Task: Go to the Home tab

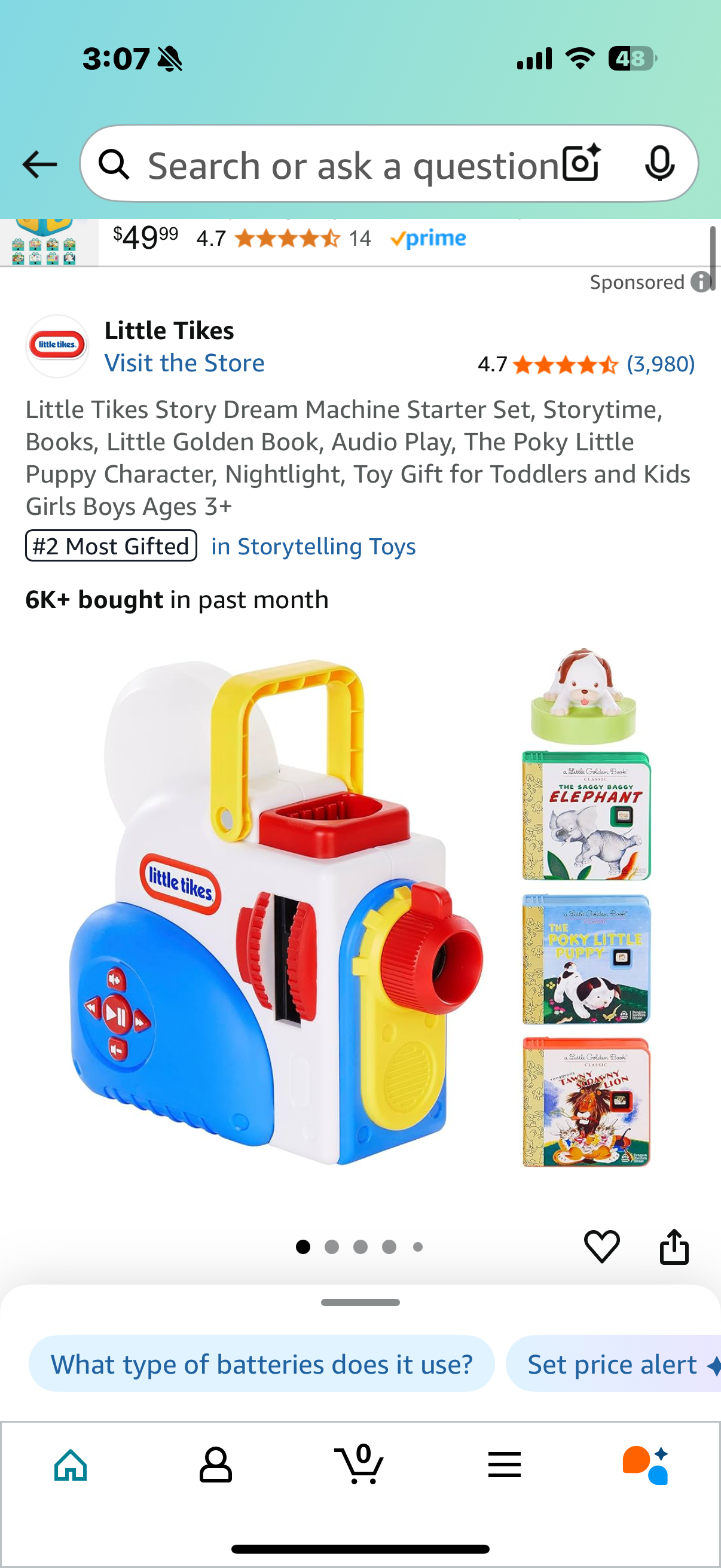Action: (x=71, y=1465)
